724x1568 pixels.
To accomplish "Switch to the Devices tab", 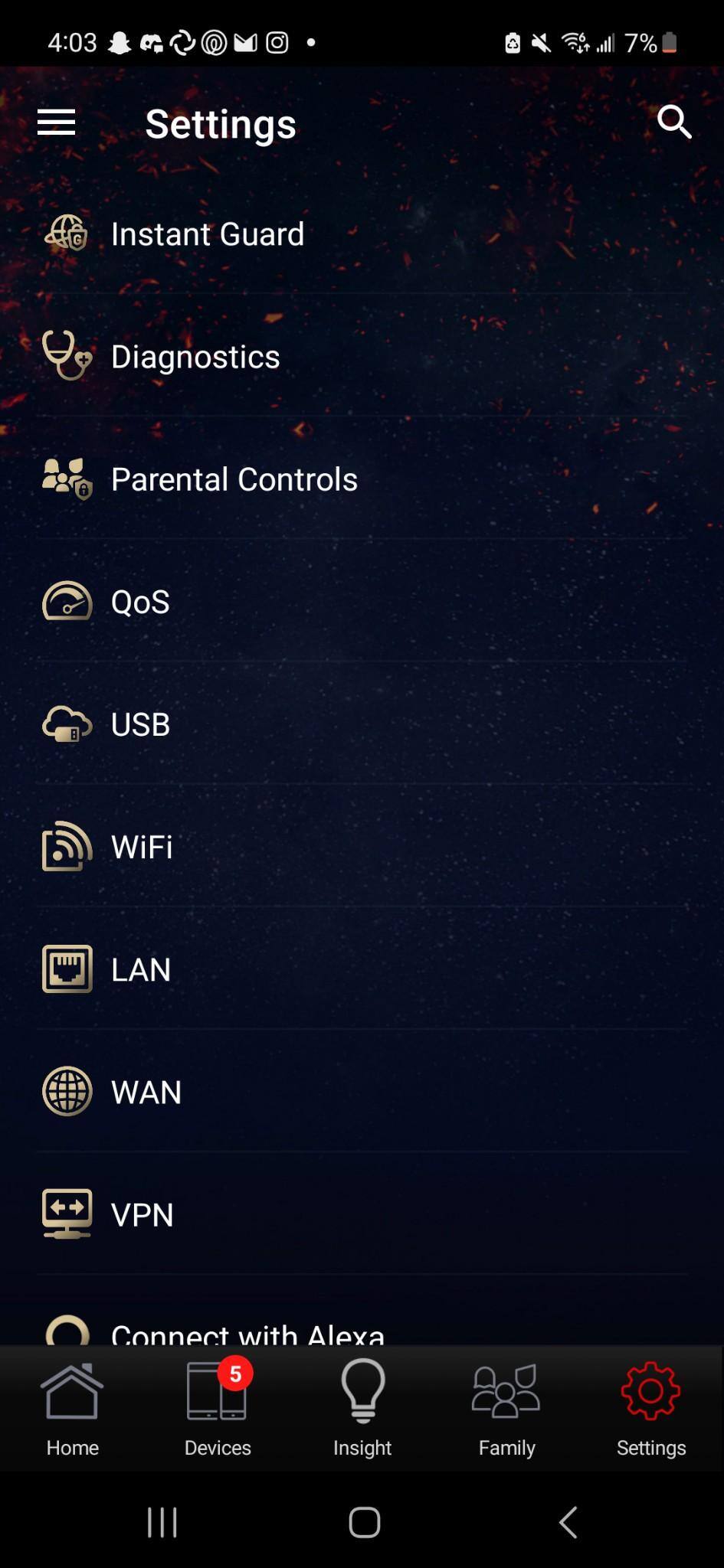I will click(x=218, y=1409).
